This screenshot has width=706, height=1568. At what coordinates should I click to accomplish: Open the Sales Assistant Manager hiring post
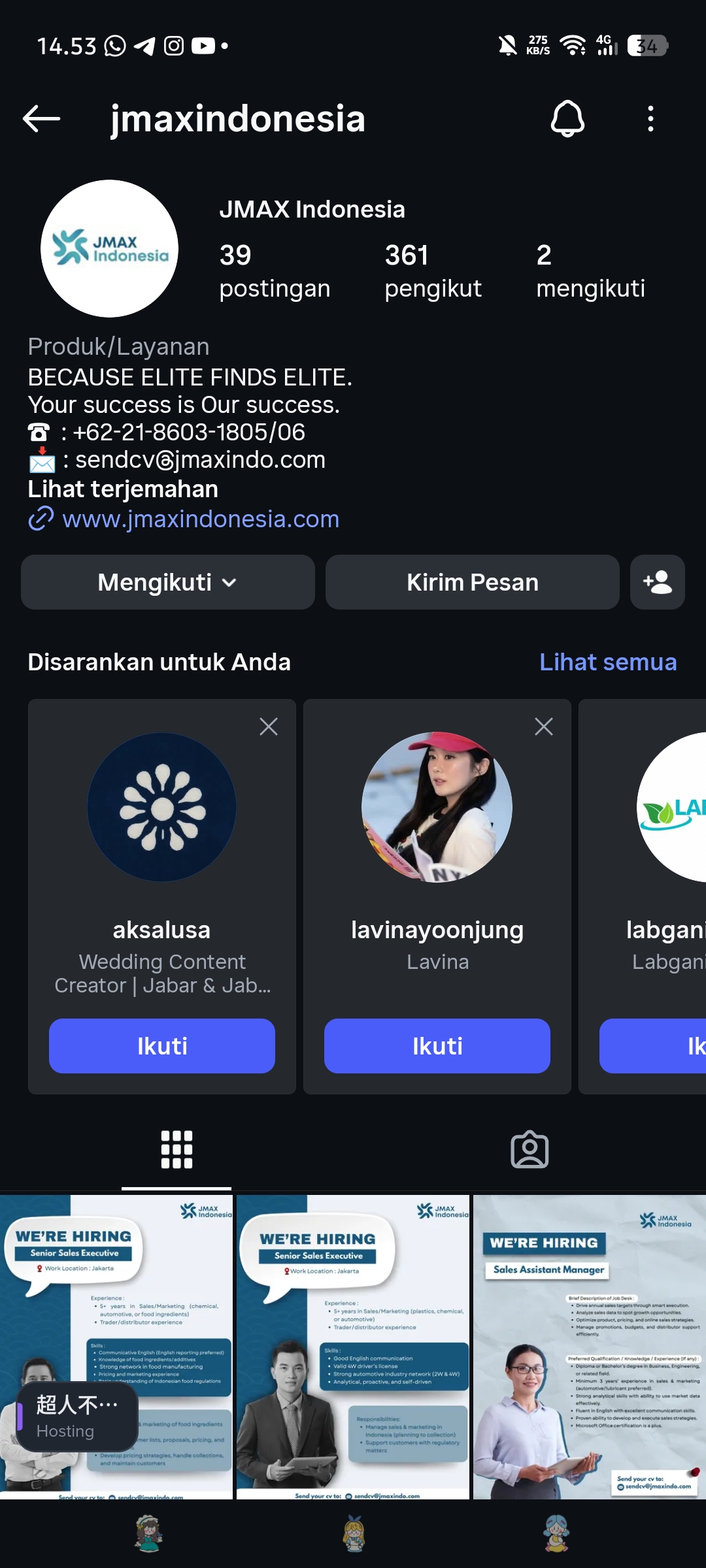pyautogui.click(x=590, y=1346)
